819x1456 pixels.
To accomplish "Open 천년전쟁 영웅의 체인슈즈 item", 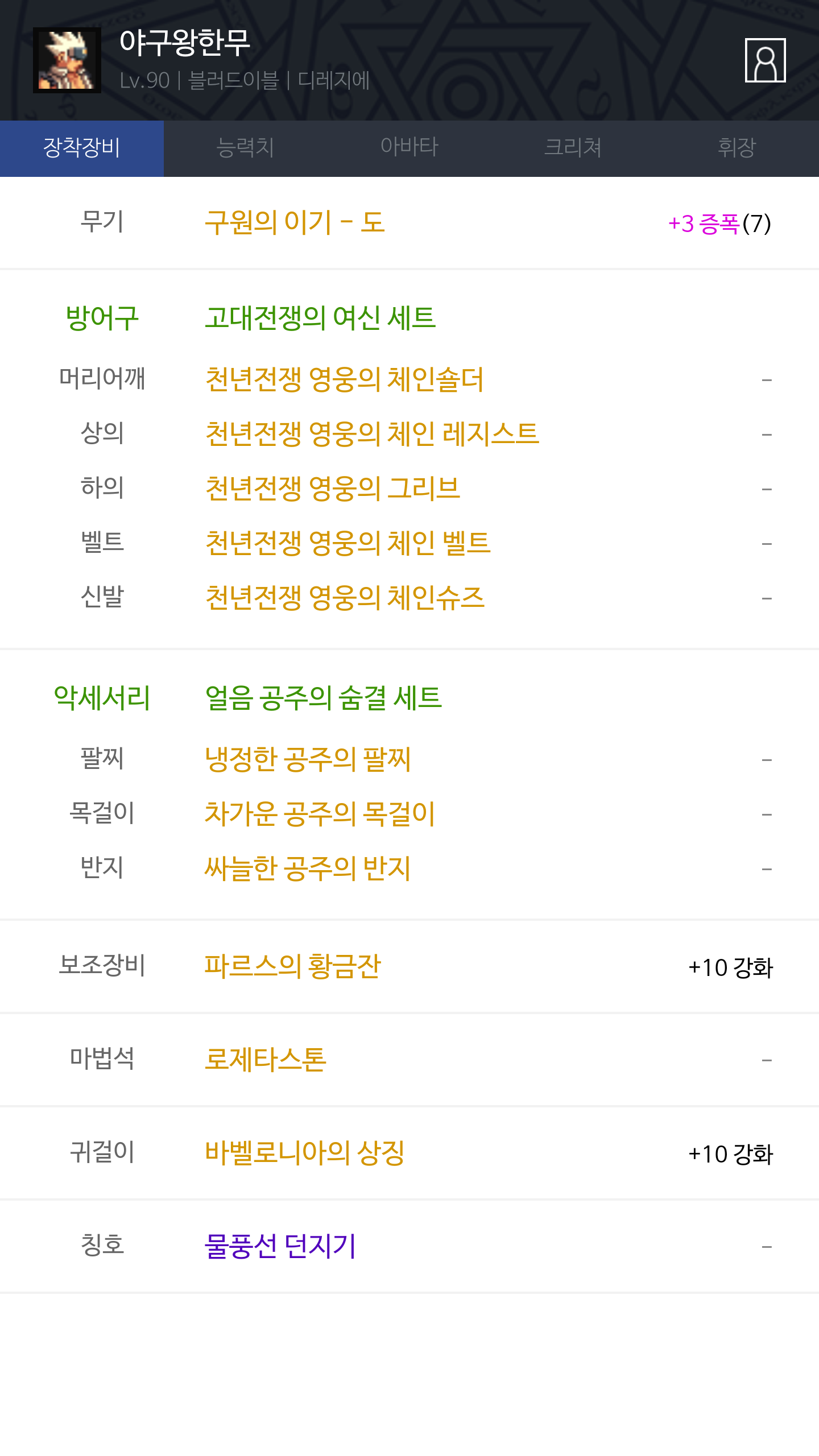I will (x=345, y=598).
